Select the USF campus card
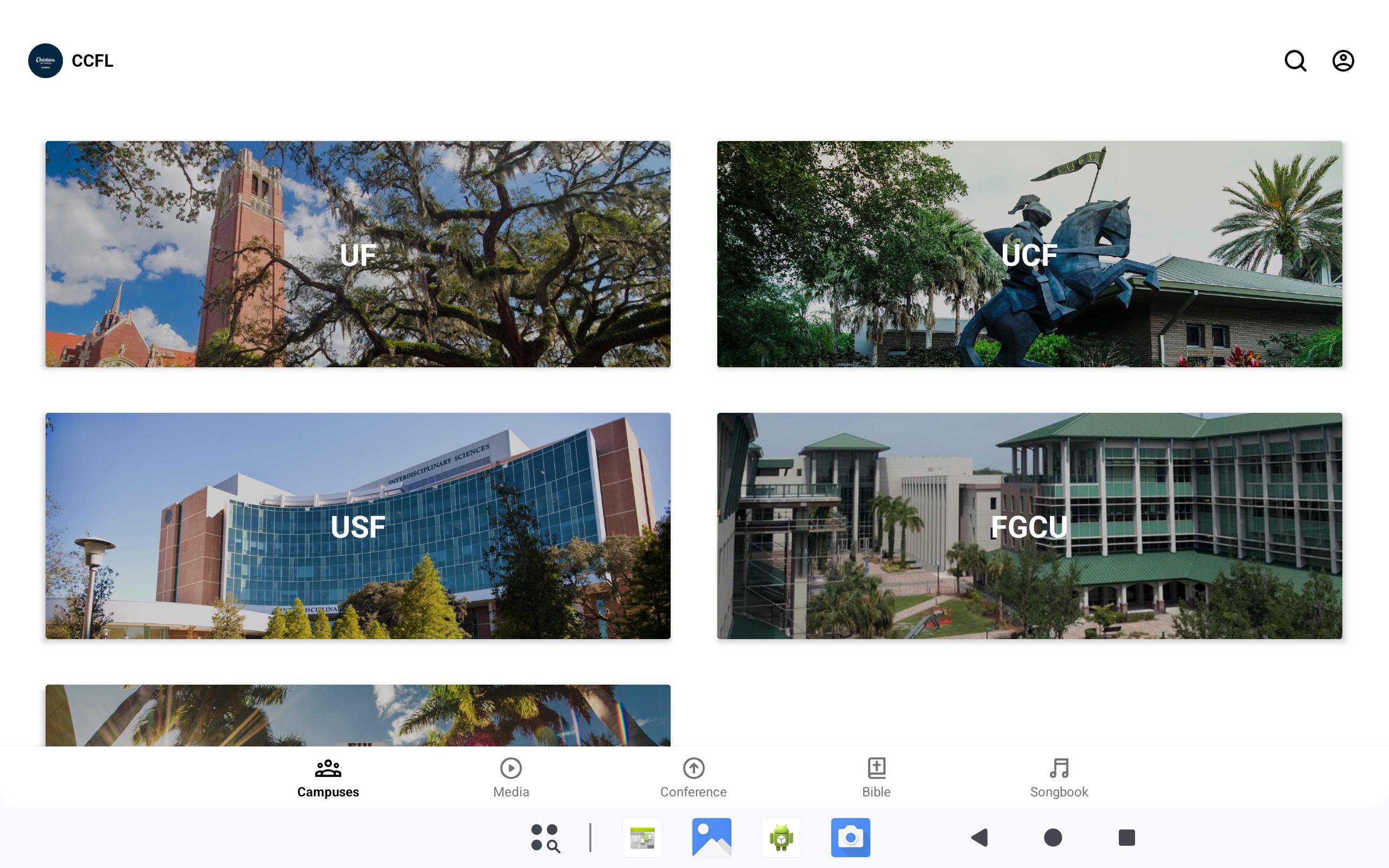 click(x=358, y=525)
